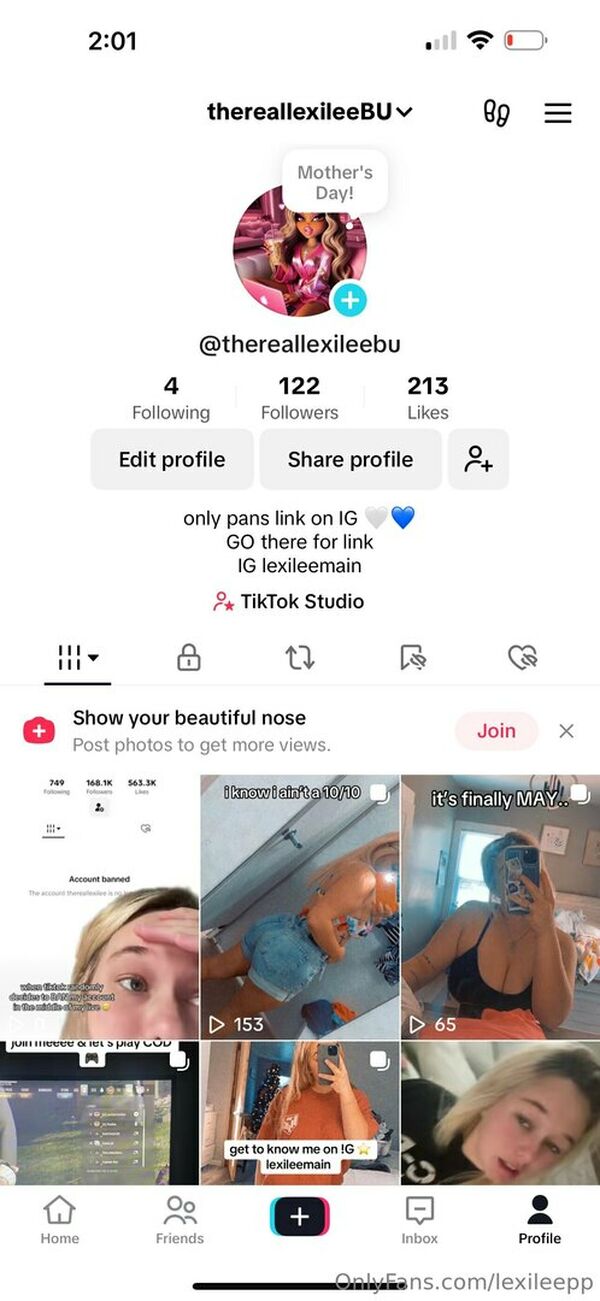The width and height of the screenshot is (600, 1301).
Task: Open the video with 153 views
Action: [300, 907]
